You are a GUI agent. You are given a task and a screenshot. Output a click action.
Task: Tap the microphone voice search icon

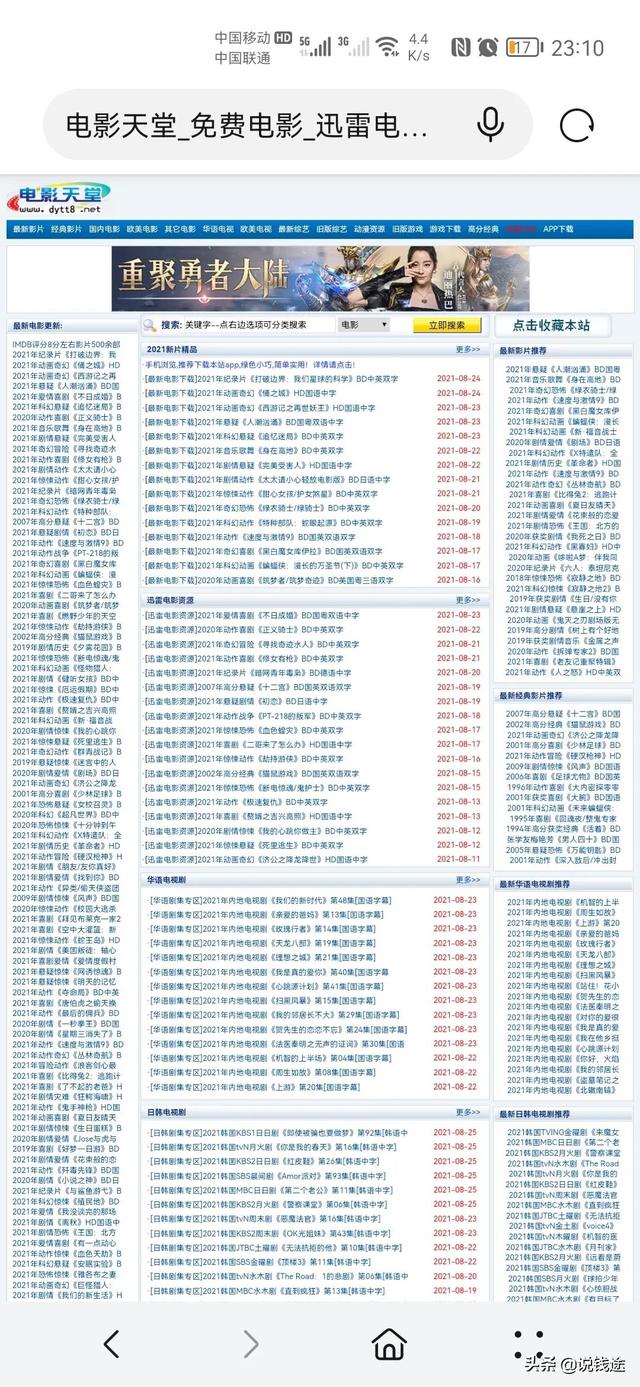coord(490,124)
